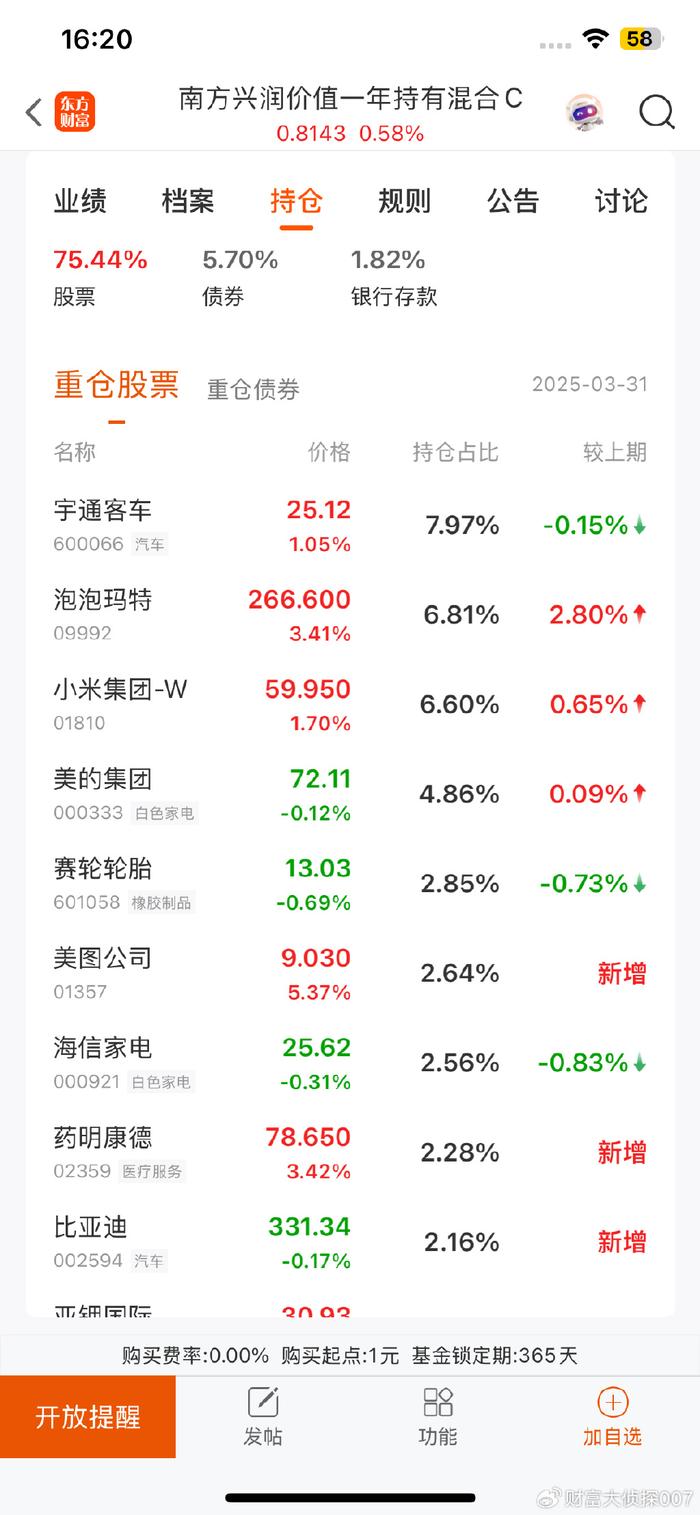The height and width of the screenshot is (1515, 700).
Task: Open the 美图公司 stock row
Action: [350, 974]
